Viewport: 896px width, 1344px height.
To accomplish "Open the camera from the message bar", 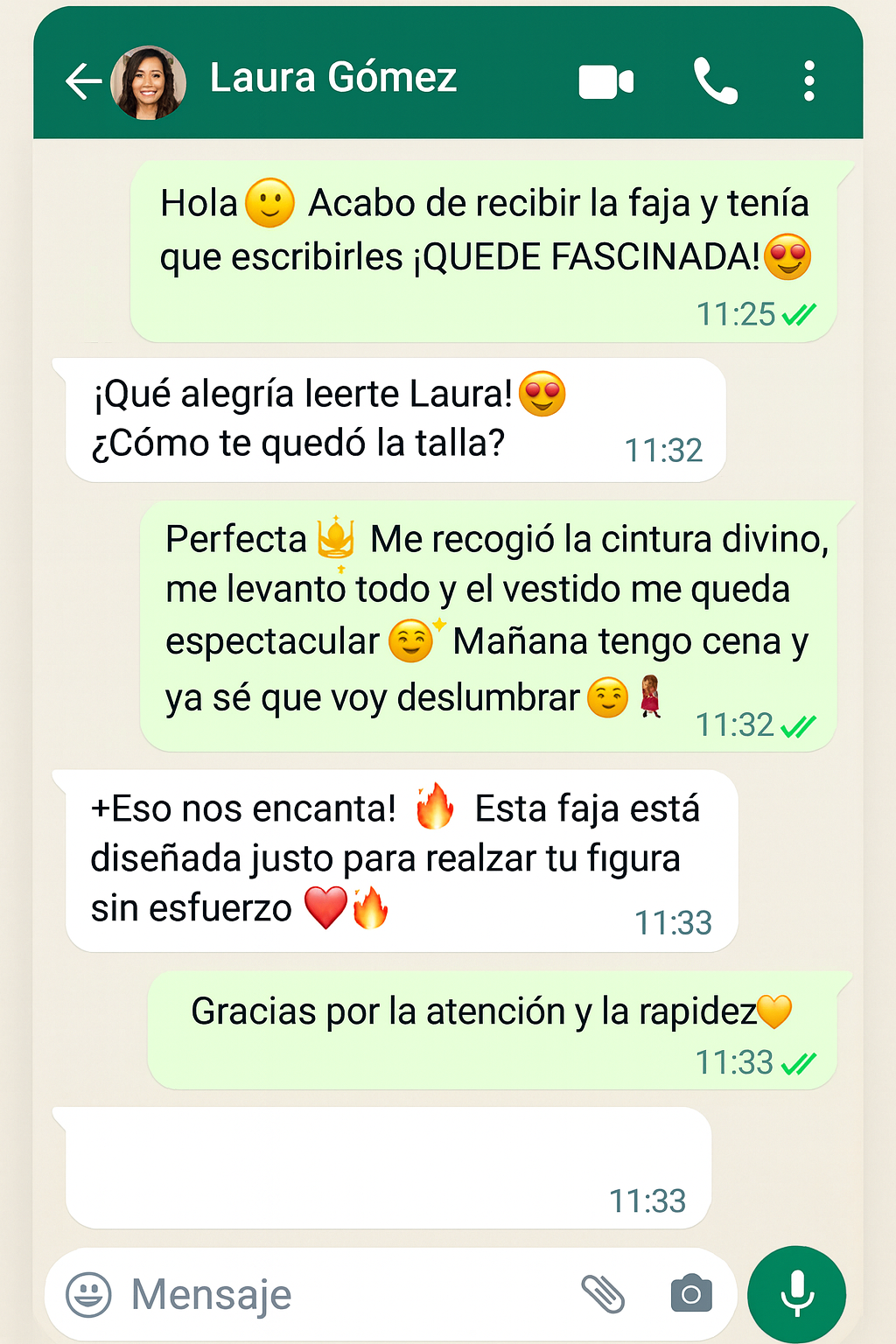I will point(691,1294).
